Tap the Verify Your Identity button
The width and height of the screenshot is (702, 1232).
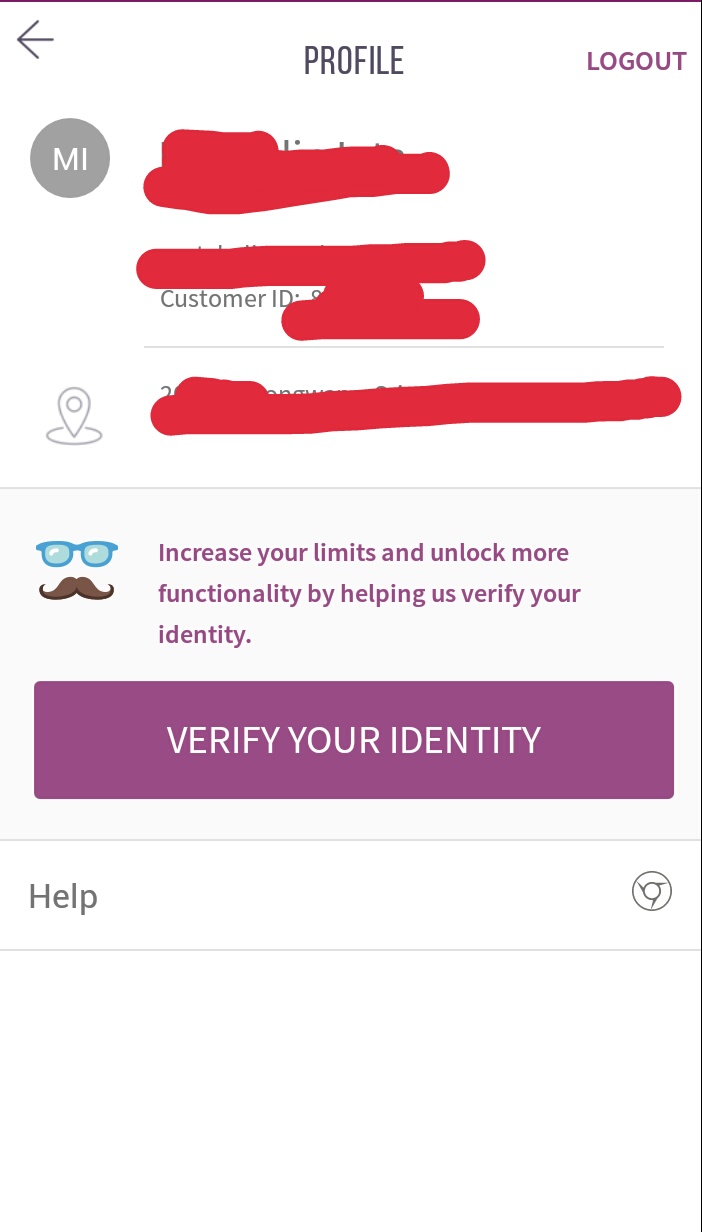(354, 740)
